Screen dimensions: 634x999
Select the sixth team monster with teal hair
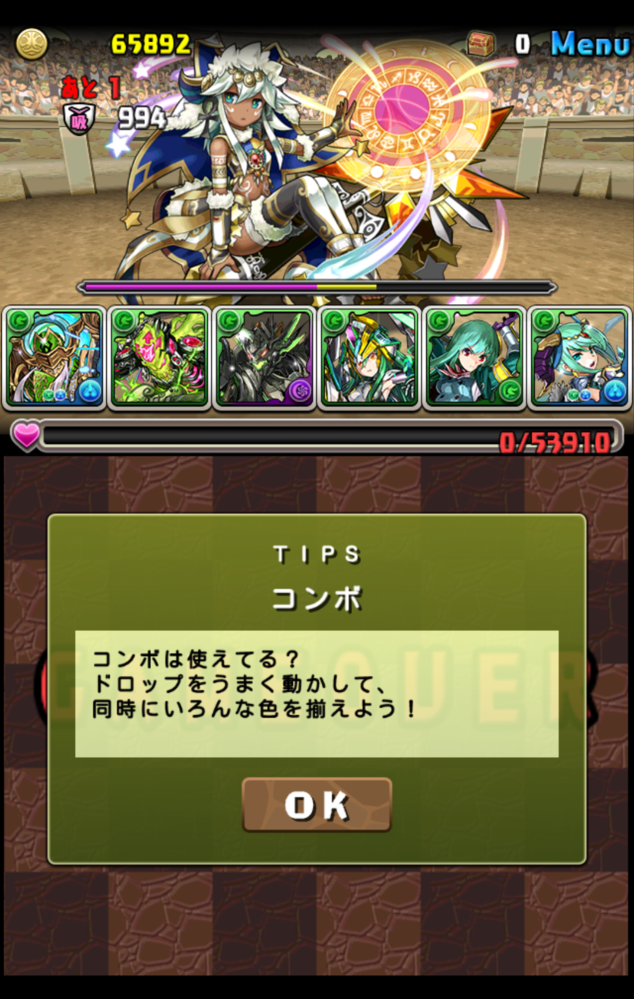(x=580, y=358)
